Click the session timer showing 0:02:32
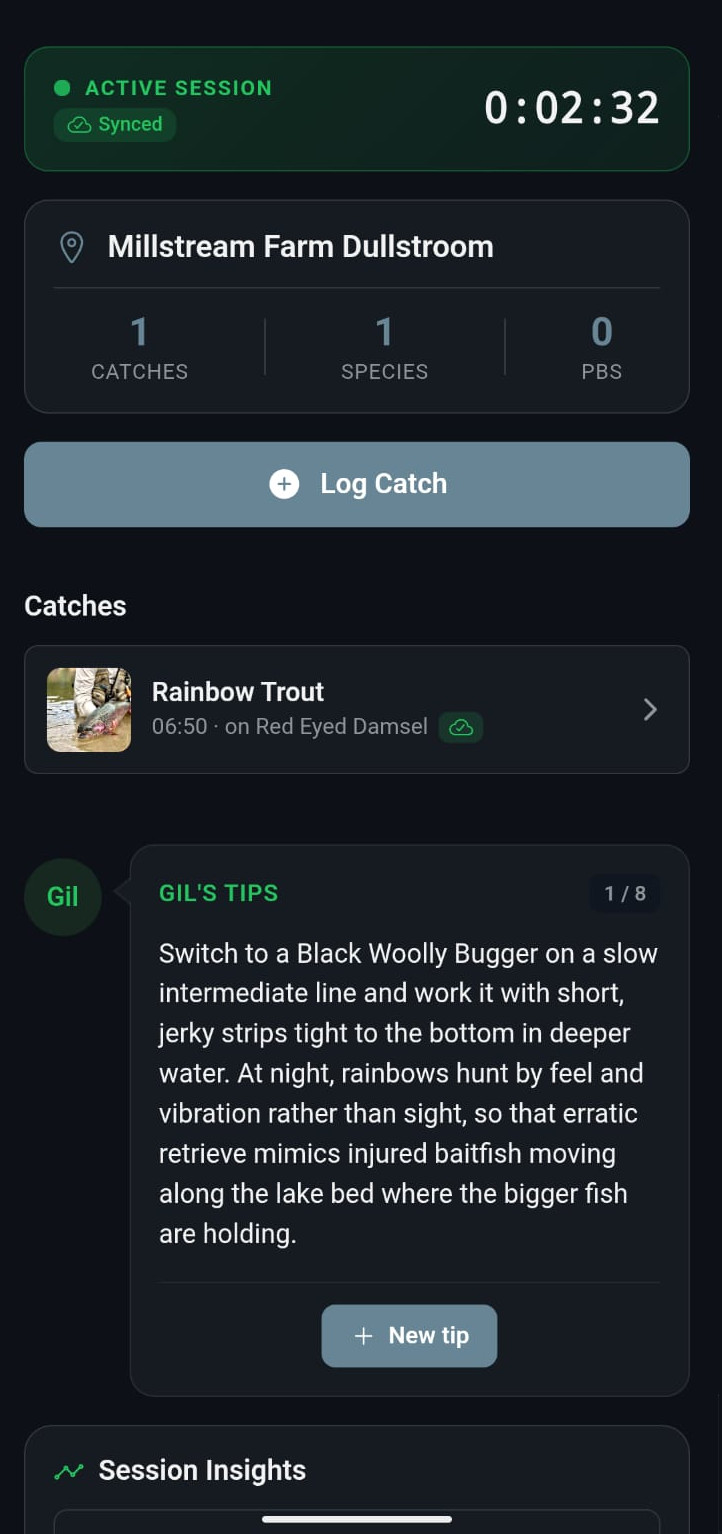This screenshot has height=1534, width=722. click(570, 108)
